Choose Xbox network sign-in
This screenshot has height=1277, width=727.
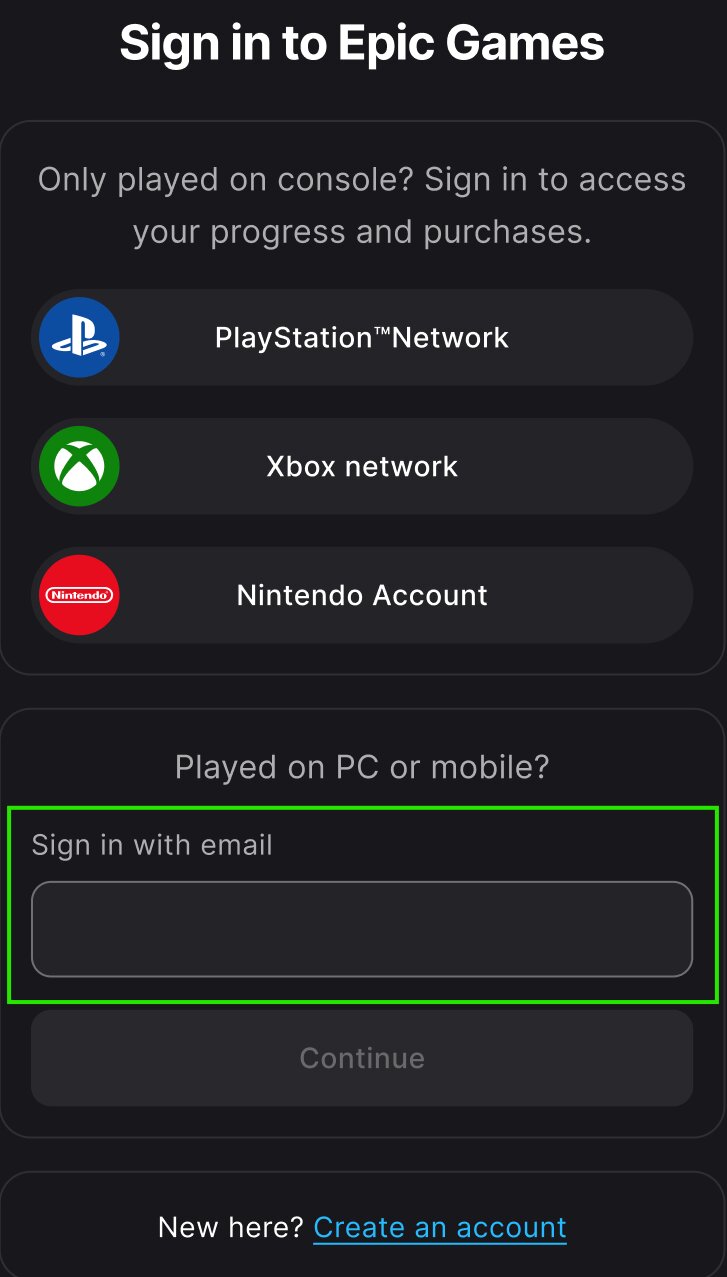coord(362,466)
